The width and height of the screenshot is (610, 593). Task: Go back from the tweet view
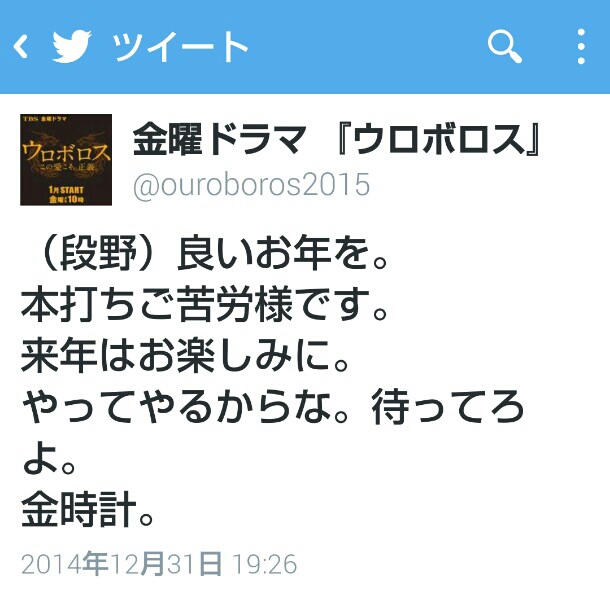click(x=22, y=46)
